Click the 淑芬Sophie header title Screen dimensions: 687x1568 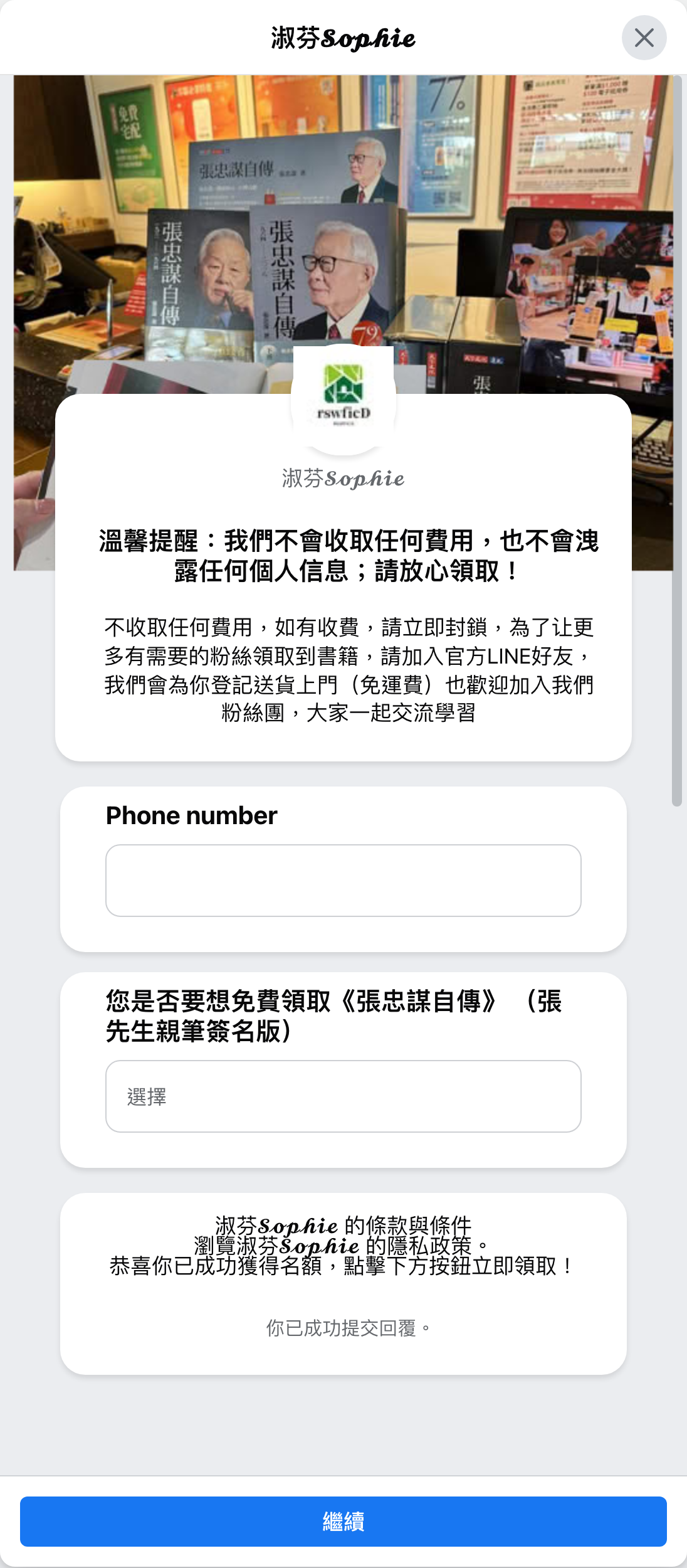point(343,38)
